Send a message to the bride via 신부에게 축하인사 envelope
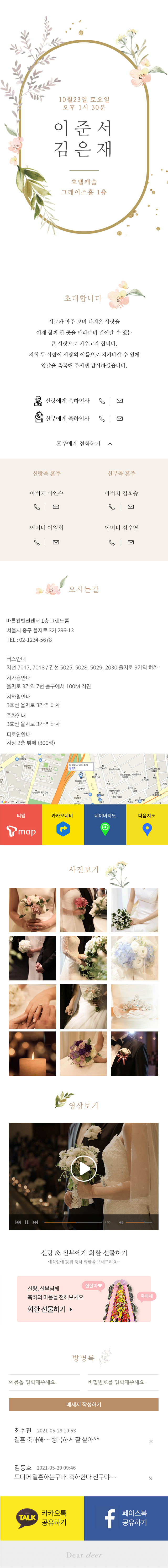168x1568 pixels. [120, 419]
